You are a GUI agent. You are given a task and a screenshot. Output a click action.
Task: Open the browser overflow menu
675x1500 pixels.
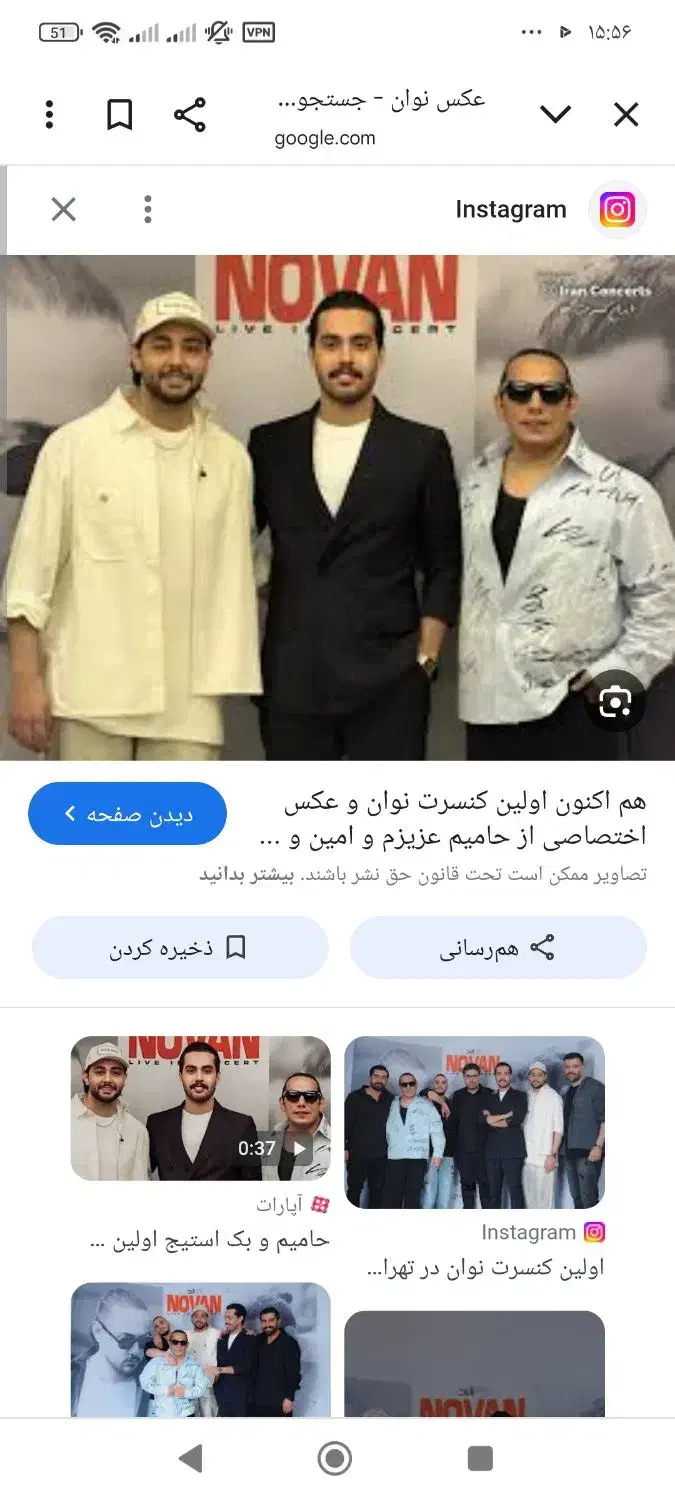49,115
